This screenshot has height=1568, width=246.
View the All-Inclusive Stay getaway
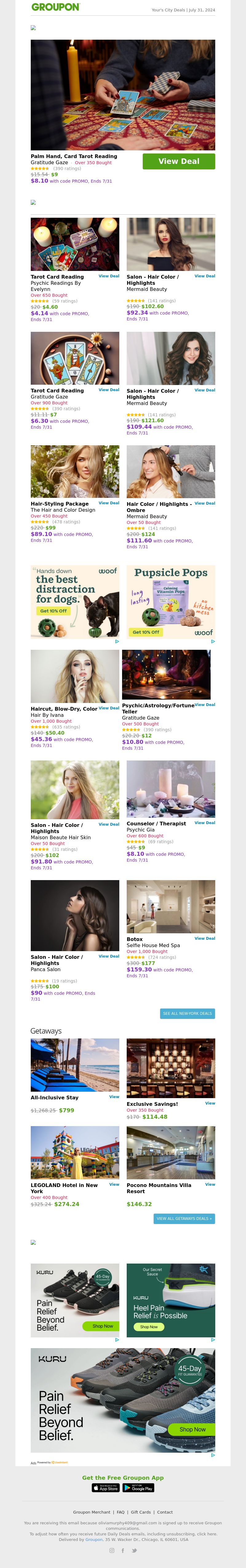[114, 1096]
